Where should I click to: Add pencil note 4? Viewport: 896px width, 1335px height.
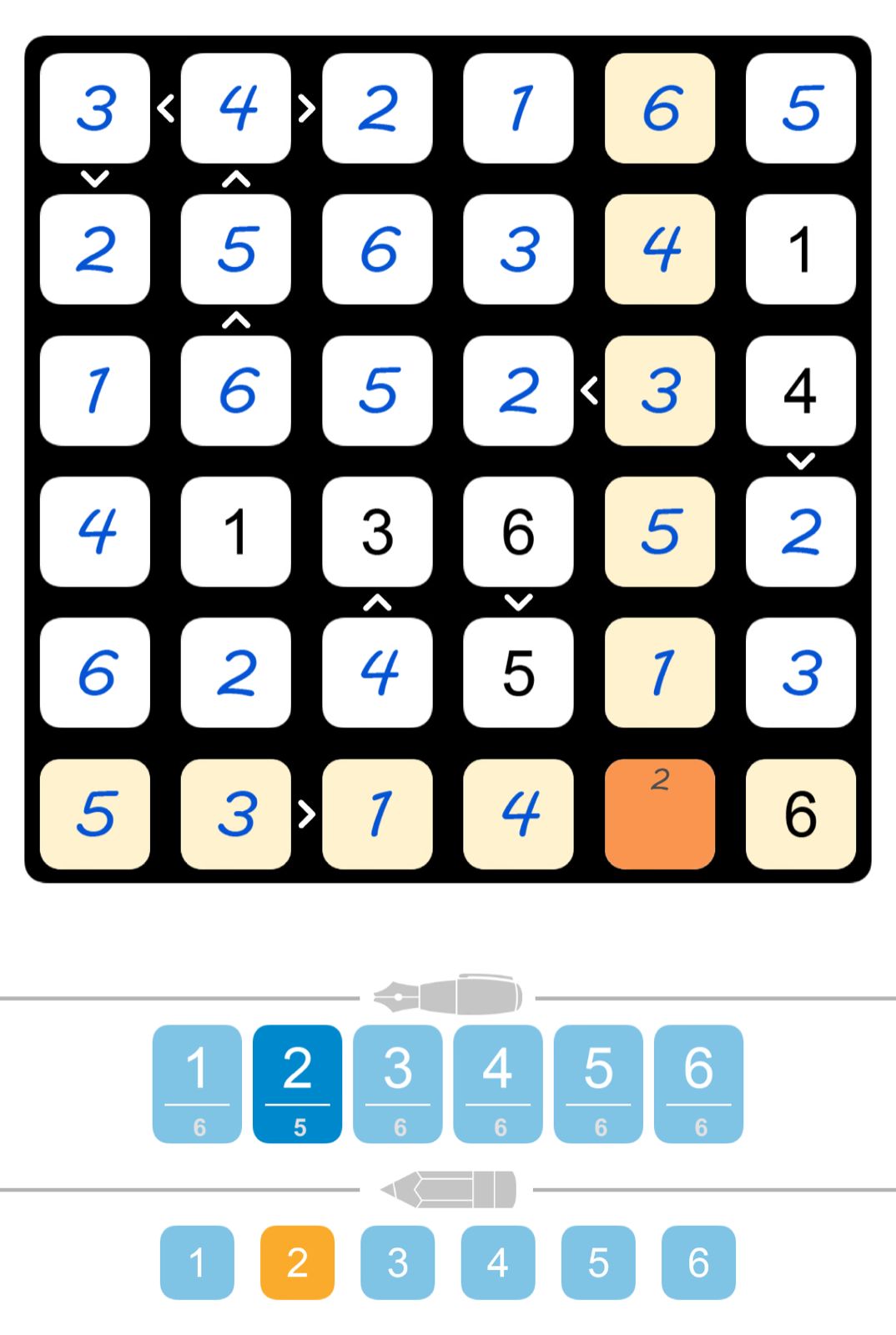[x=497, y=1262]
